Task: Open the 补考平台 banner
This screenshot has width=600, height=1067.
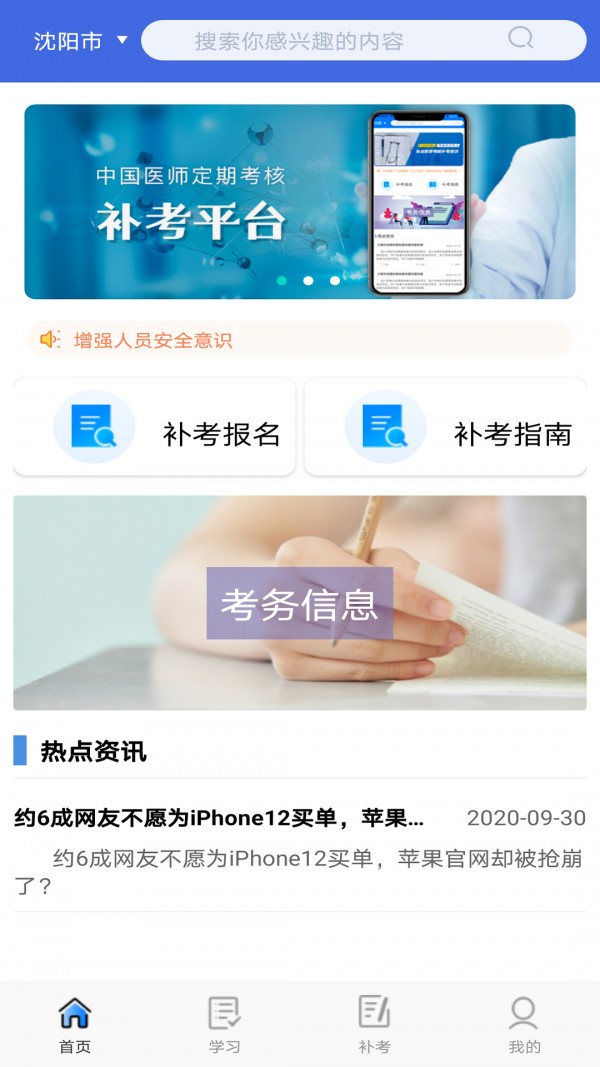Action: click(299, 201)
